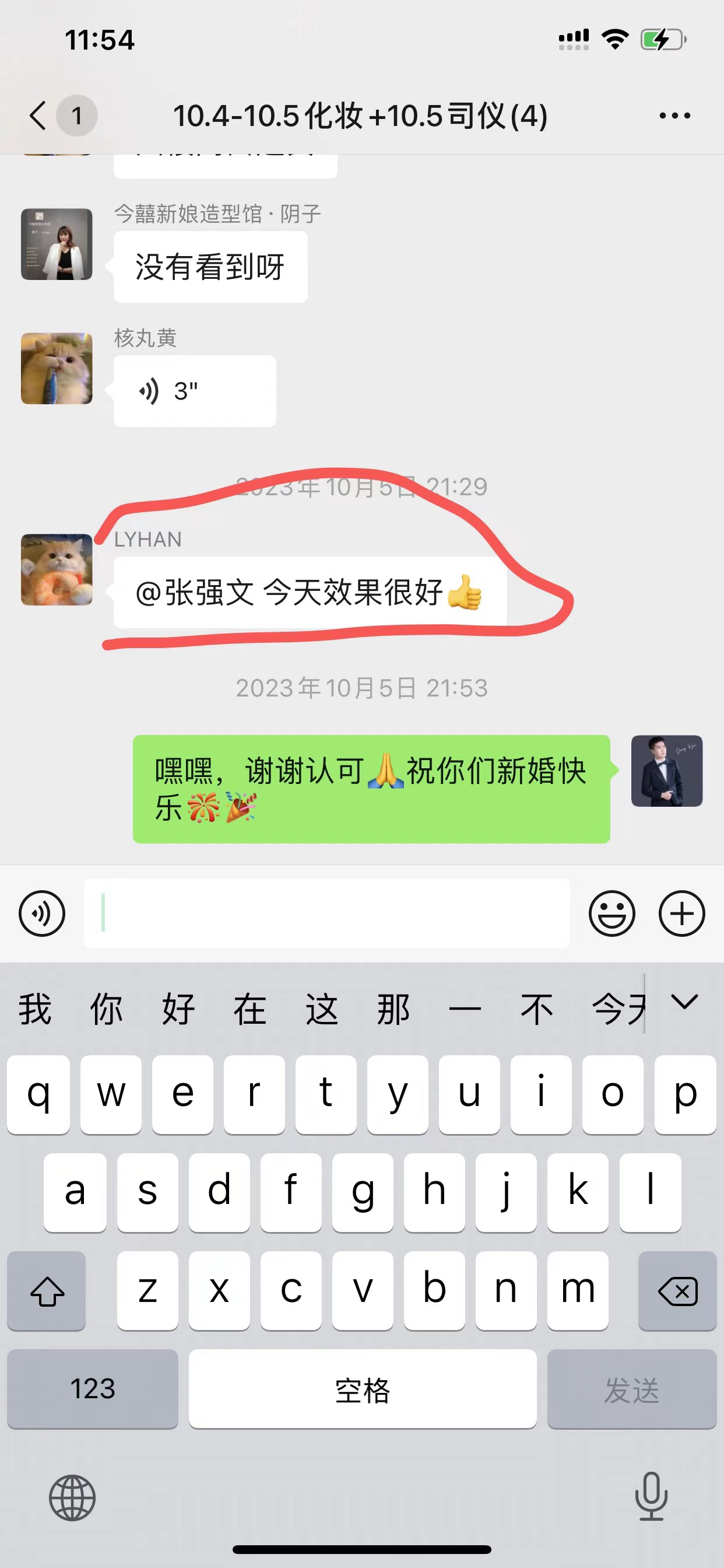The image size is (724, 1568).
Task: Go back to the chat list
Action: pyautogui.click(x=39, y=116)
